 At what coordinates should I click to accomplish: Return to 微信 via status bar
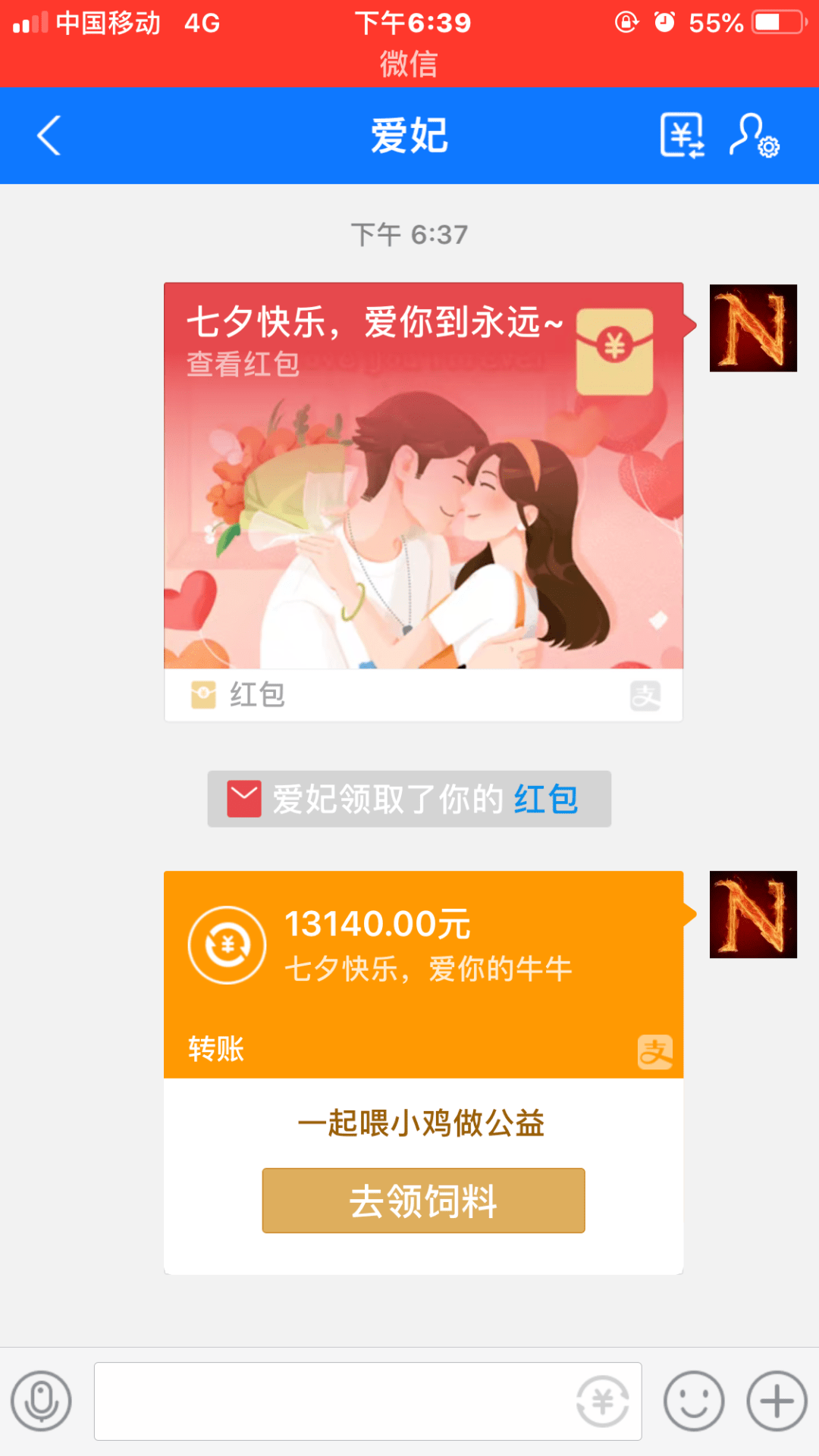tap(409, 64)
